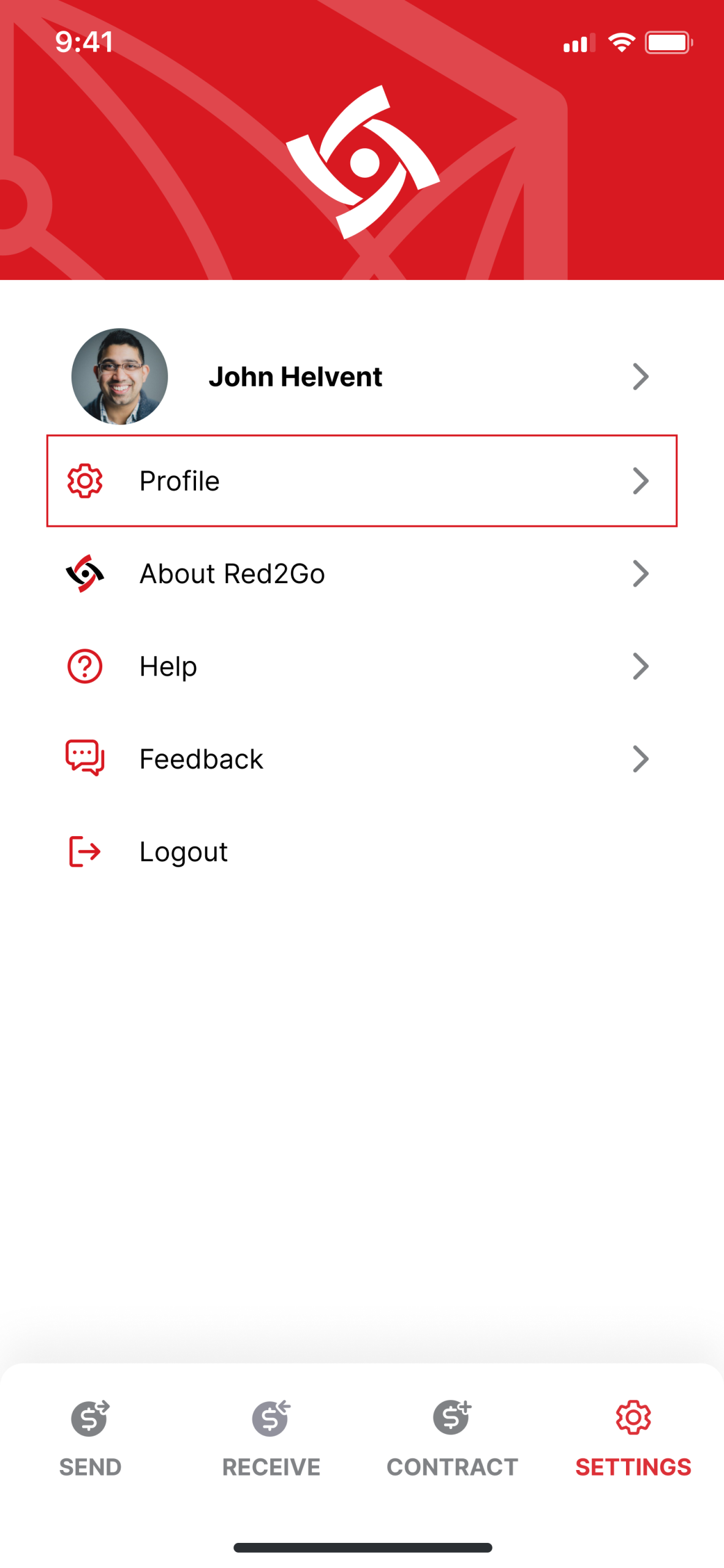Log out of the account
The height and width of the screenshot is (1568, 724).
pyautogui.click(x=361, y=851)
